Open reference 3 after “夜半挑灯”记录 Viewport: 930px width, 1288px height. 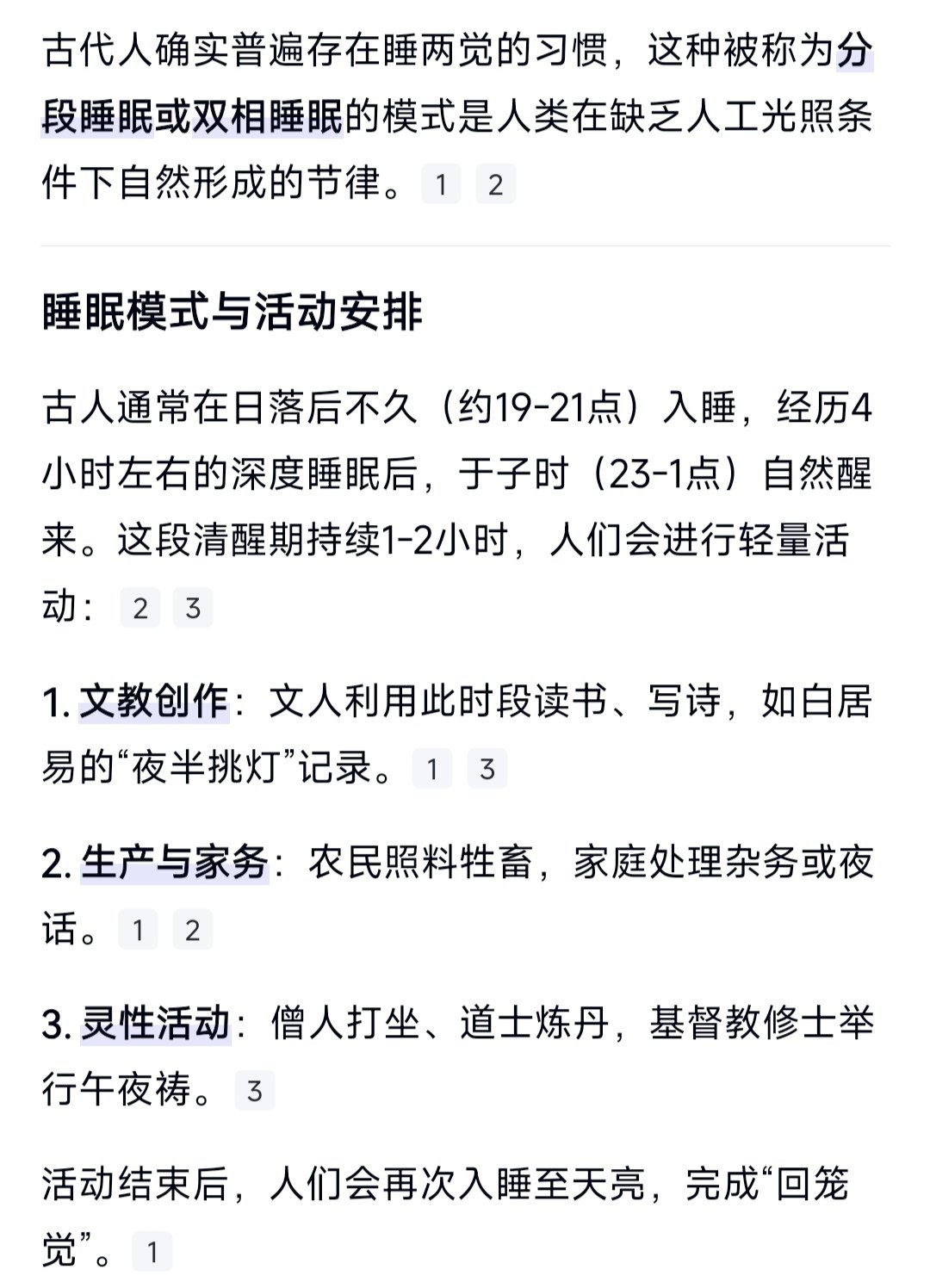487,769
